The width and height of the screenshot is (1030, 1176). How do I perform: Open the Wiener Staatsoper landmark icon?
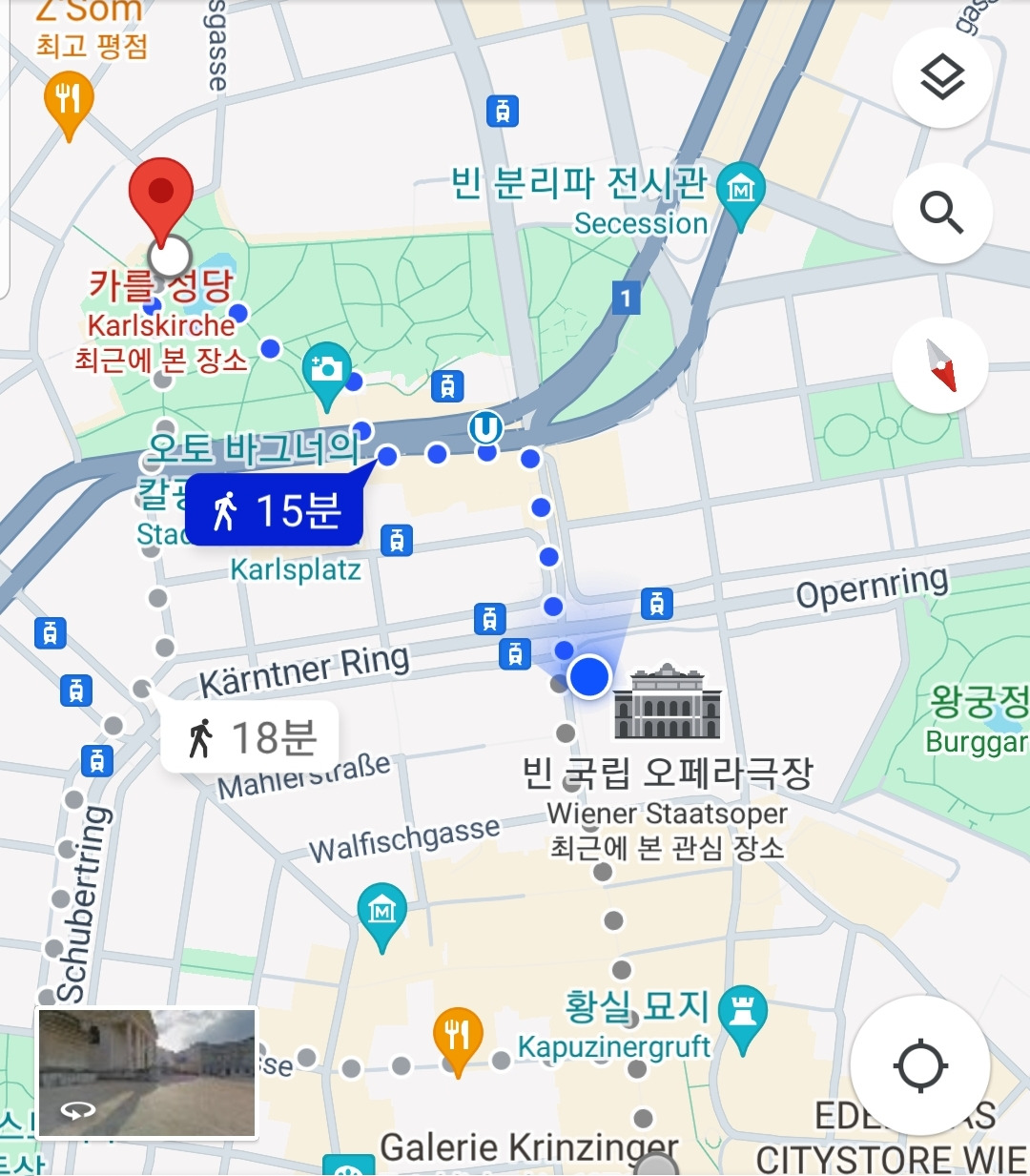coord(667,702)
